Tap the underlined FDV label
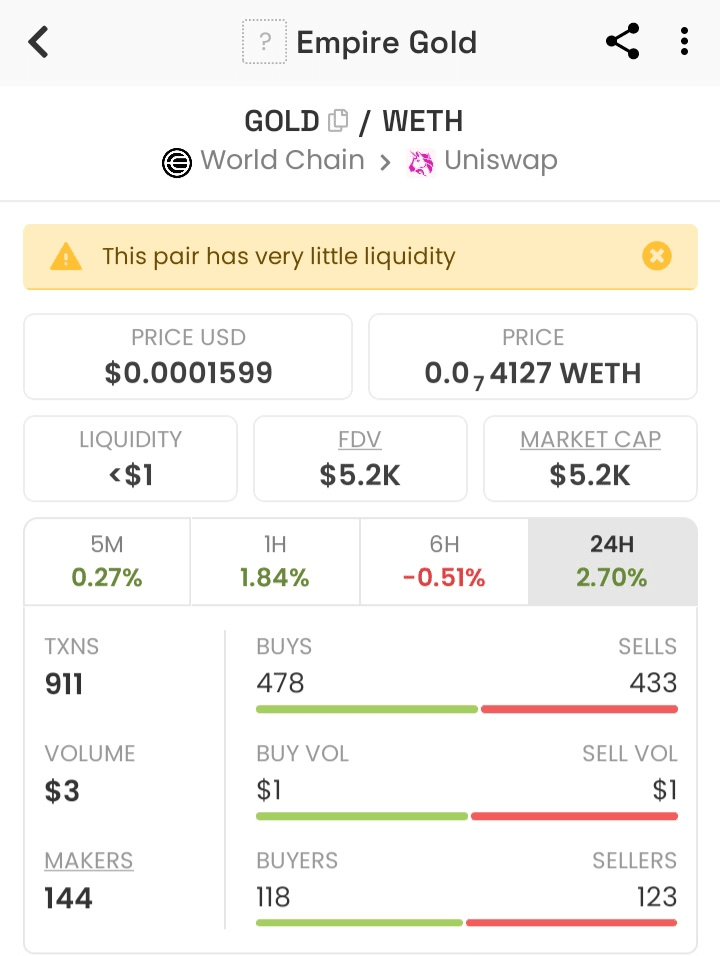The image size is (720, 956). click(360, 440)
